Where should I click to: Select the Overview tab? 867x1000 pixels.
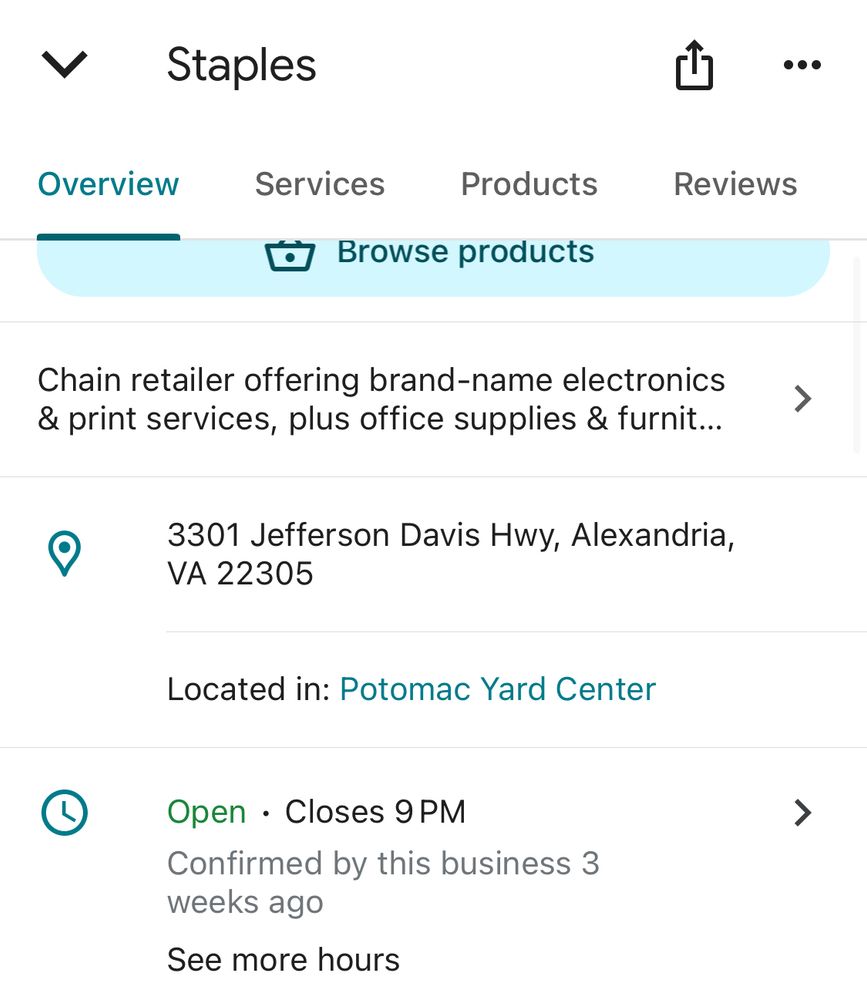108,184
